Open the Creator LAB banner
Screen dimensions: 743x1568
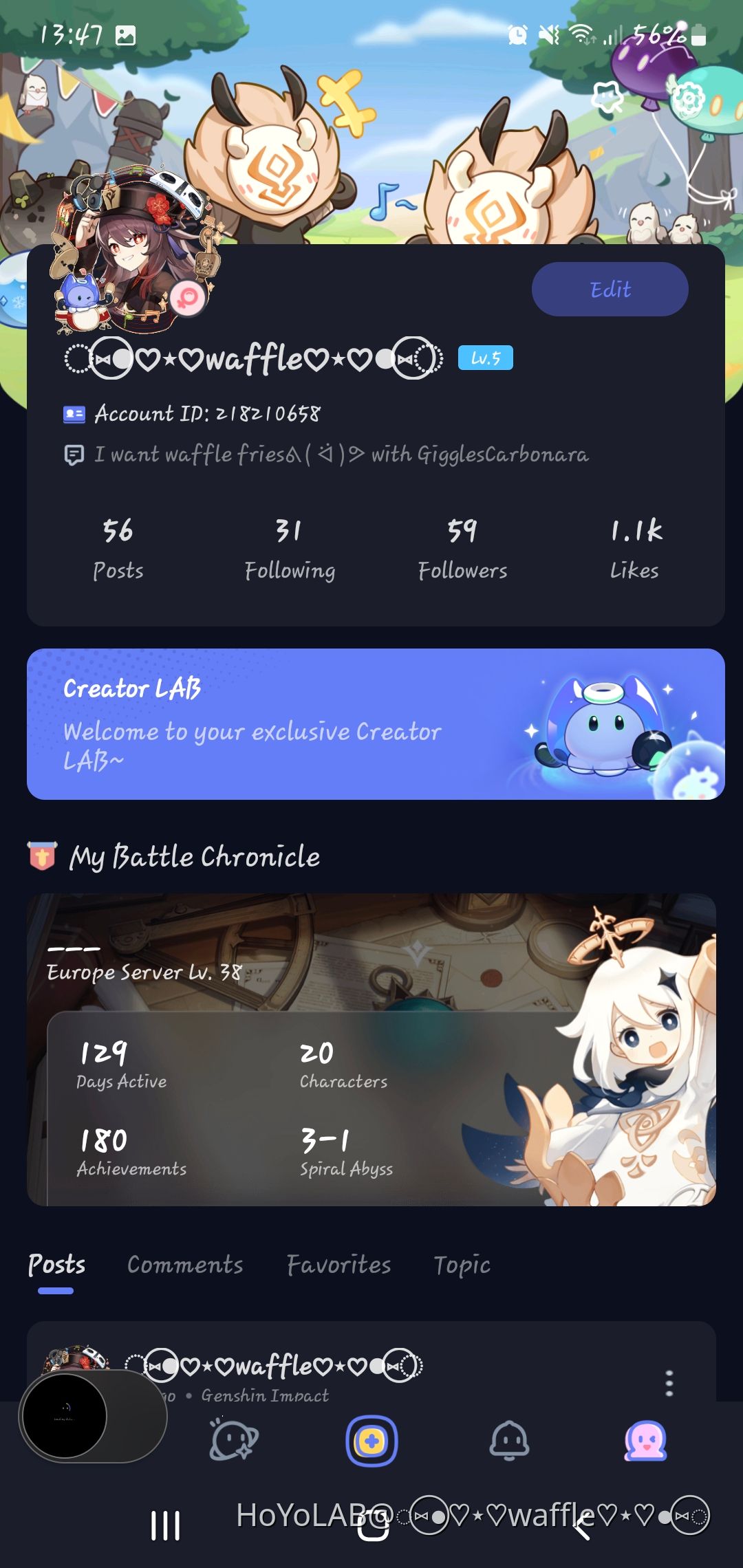click(x=376, y=723)
